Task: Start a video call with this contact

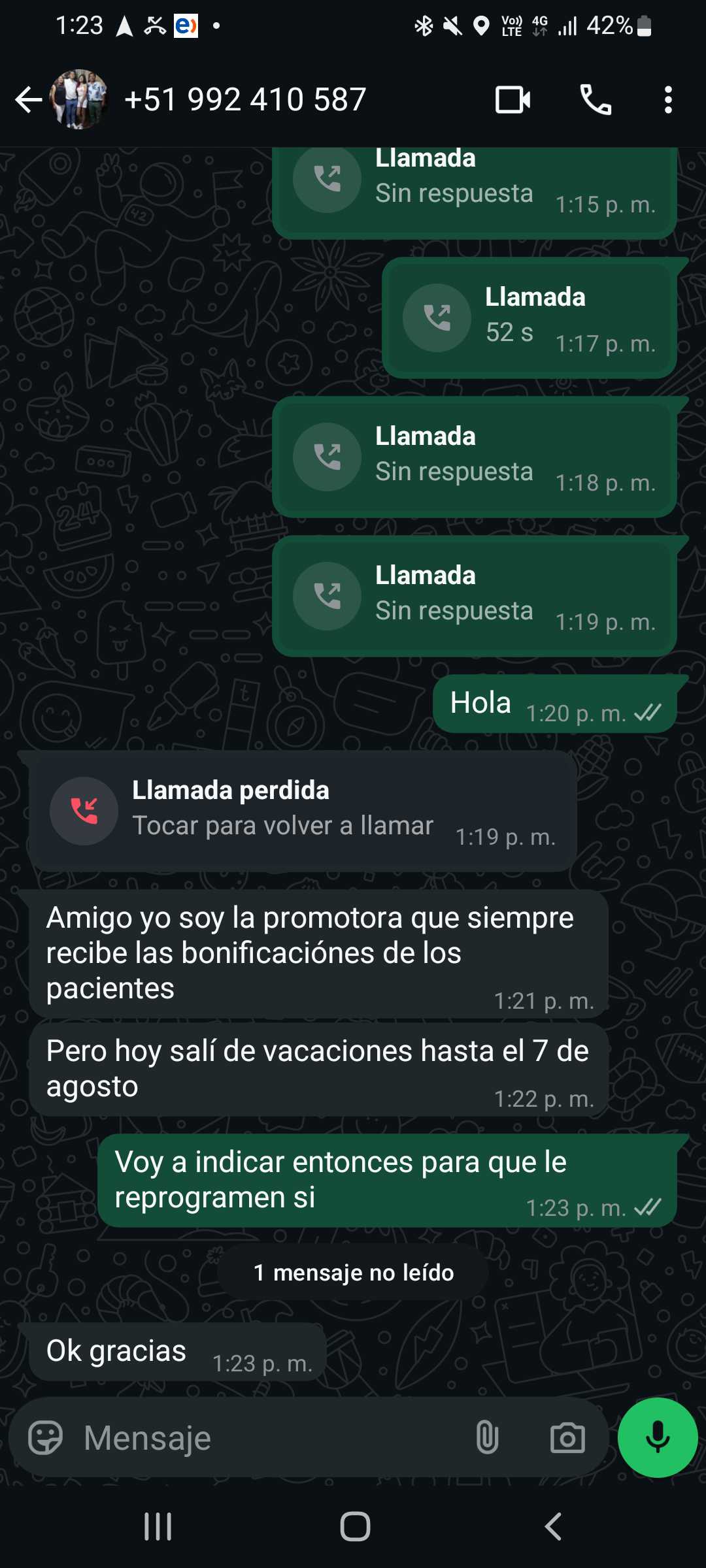Action: [x=513, y=100]
